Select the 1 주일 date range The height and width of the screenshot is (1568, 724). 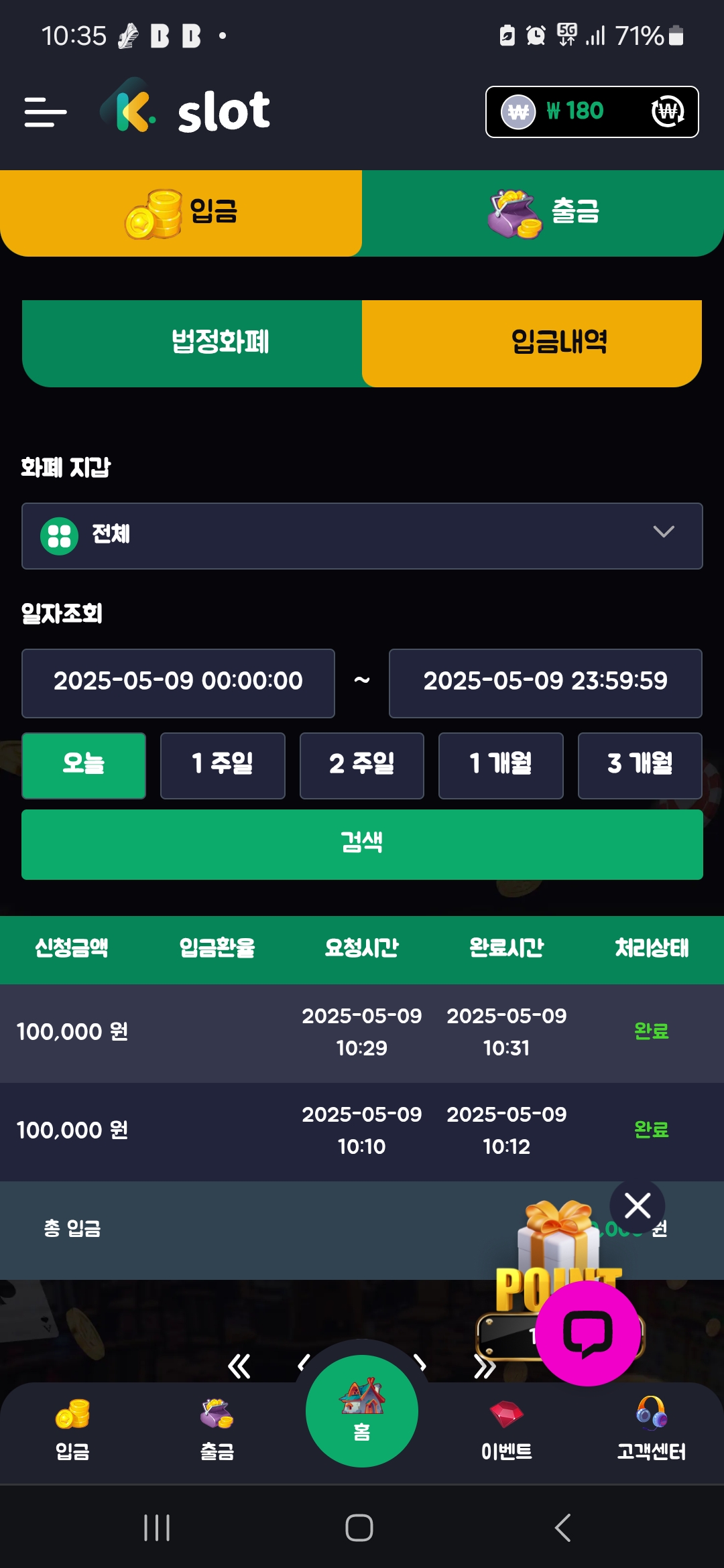coord(223,765)
